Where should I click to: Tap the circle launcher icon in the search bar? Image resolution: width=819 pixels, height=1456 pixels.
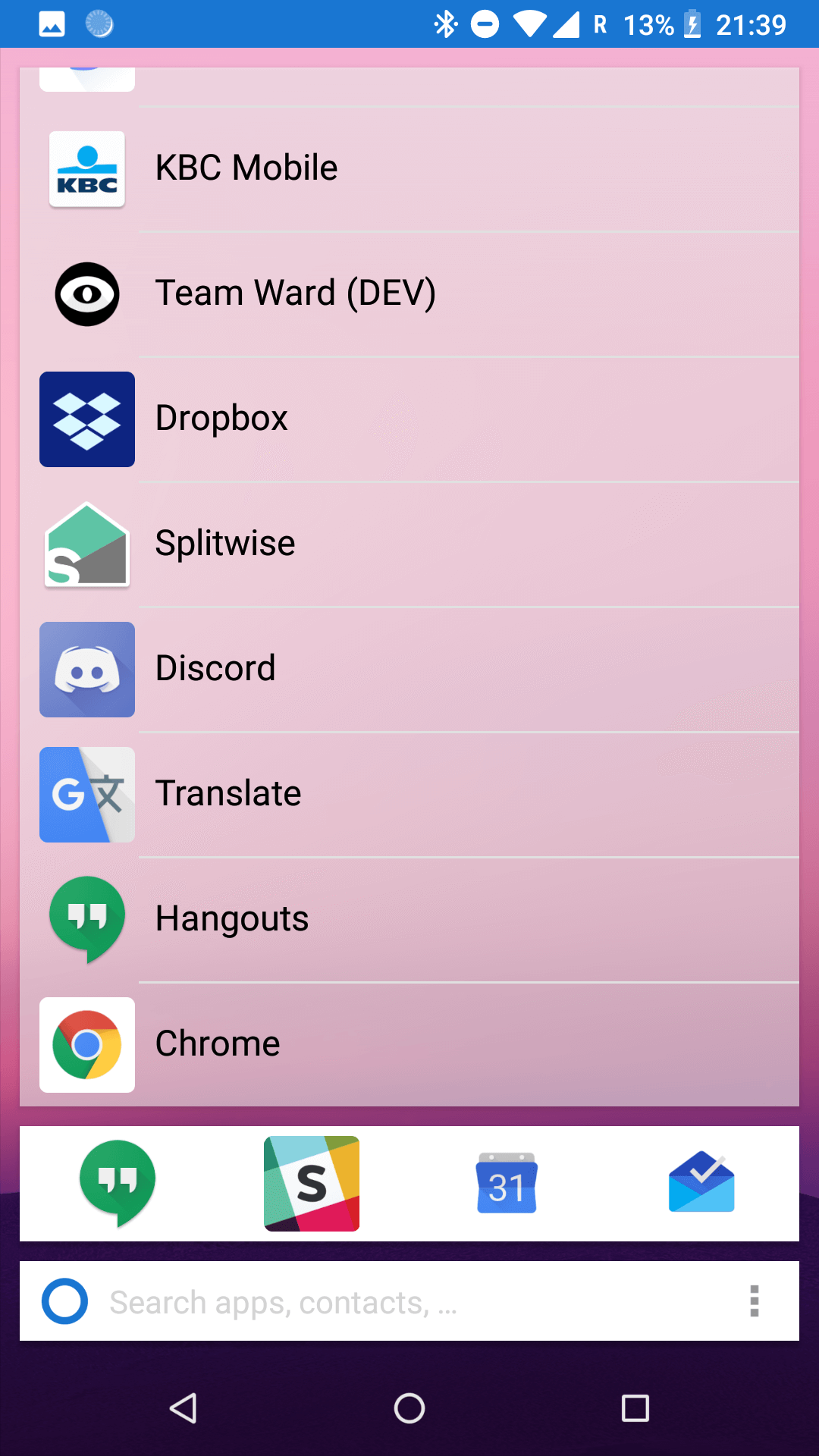tap(64, 1301)
